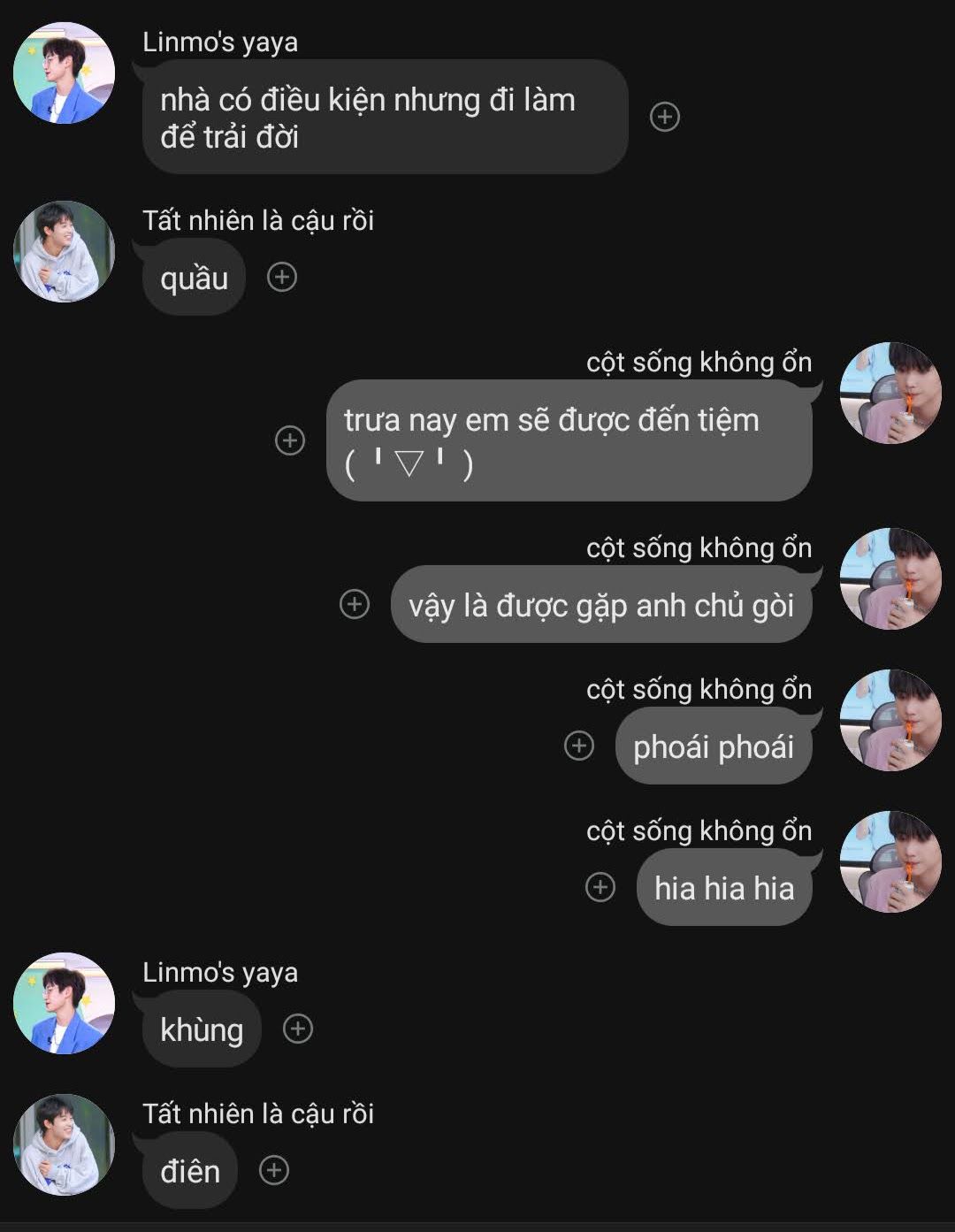Screen dimensions: 955x1232
Task: React to the "điên" message
Action: pyautogui.click(x=274, y=1170)
